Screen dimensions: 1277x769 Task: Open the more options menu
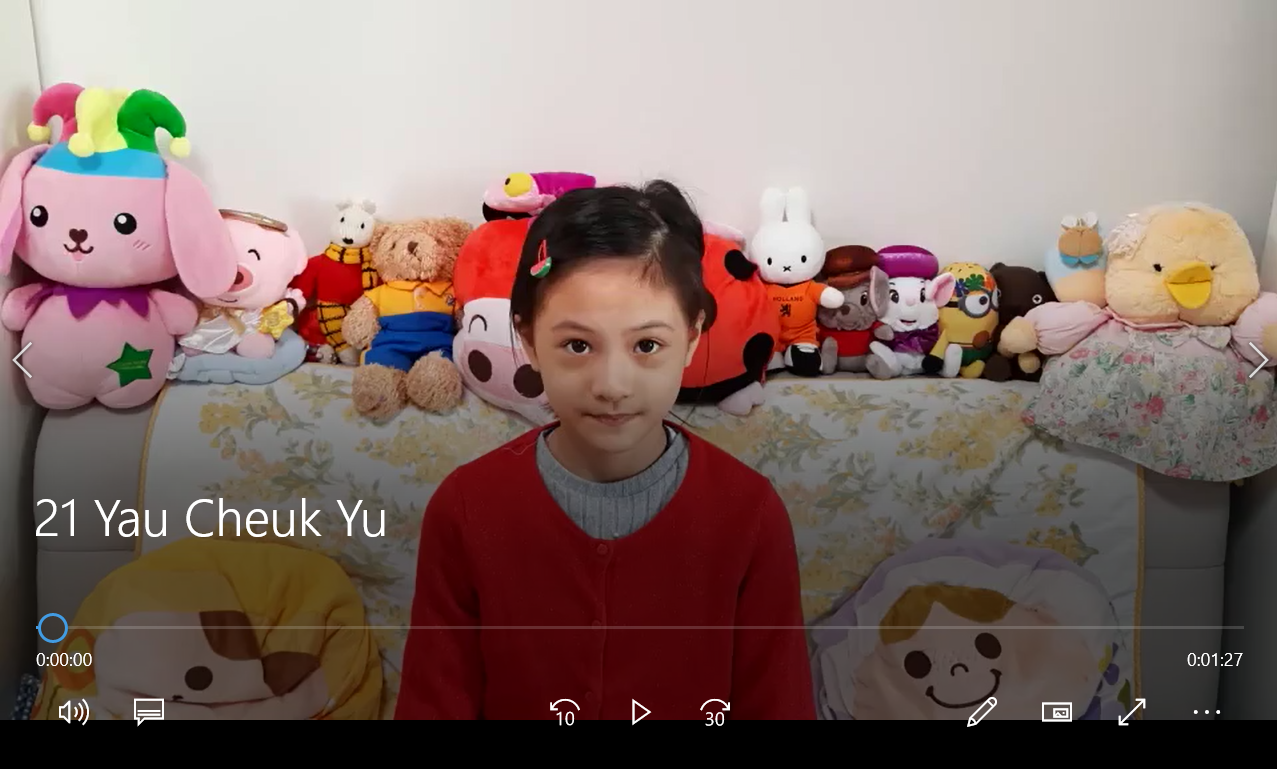point(1207,712)
